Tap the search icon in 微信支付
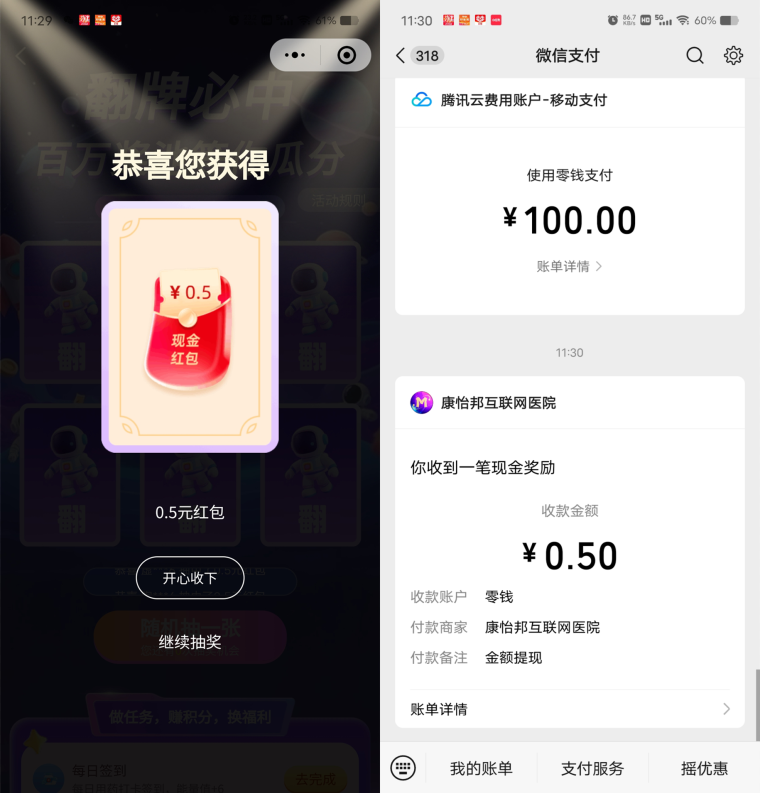The image size is (760, 793). coord(695,56)
